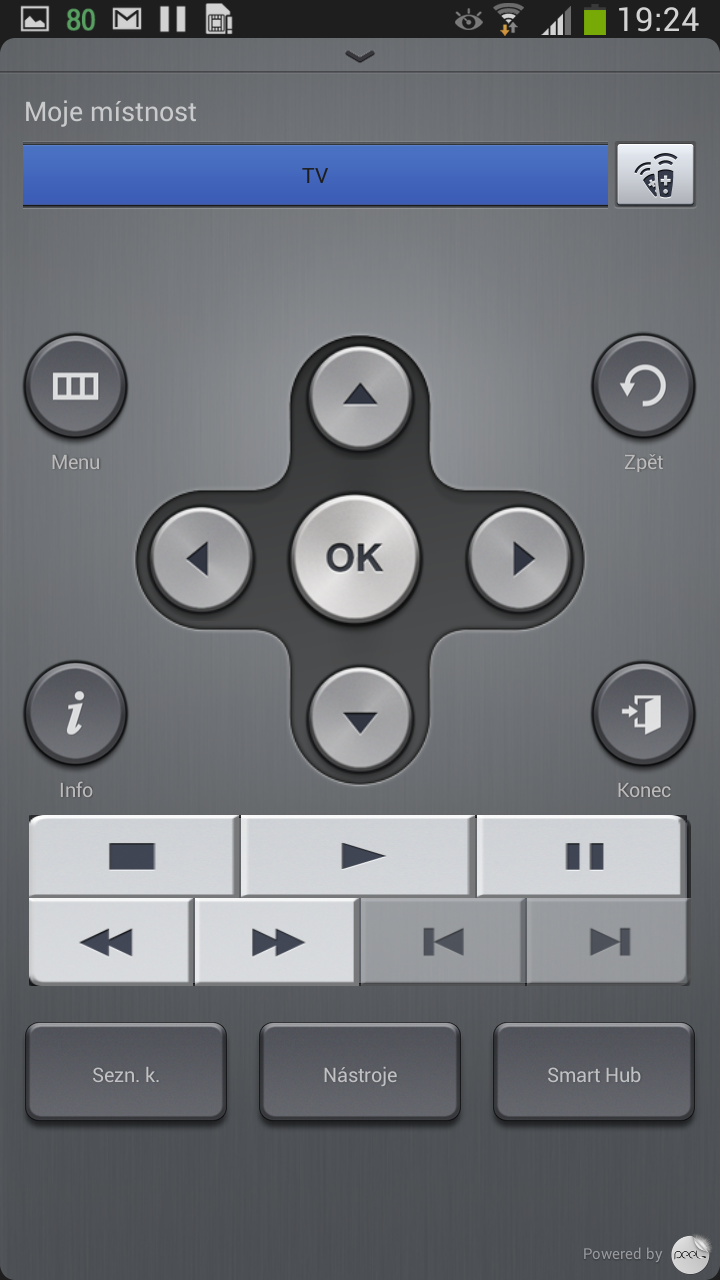Show Info on the TV
The height and width of the screenshot is (1280, 720).
point(75,714)
